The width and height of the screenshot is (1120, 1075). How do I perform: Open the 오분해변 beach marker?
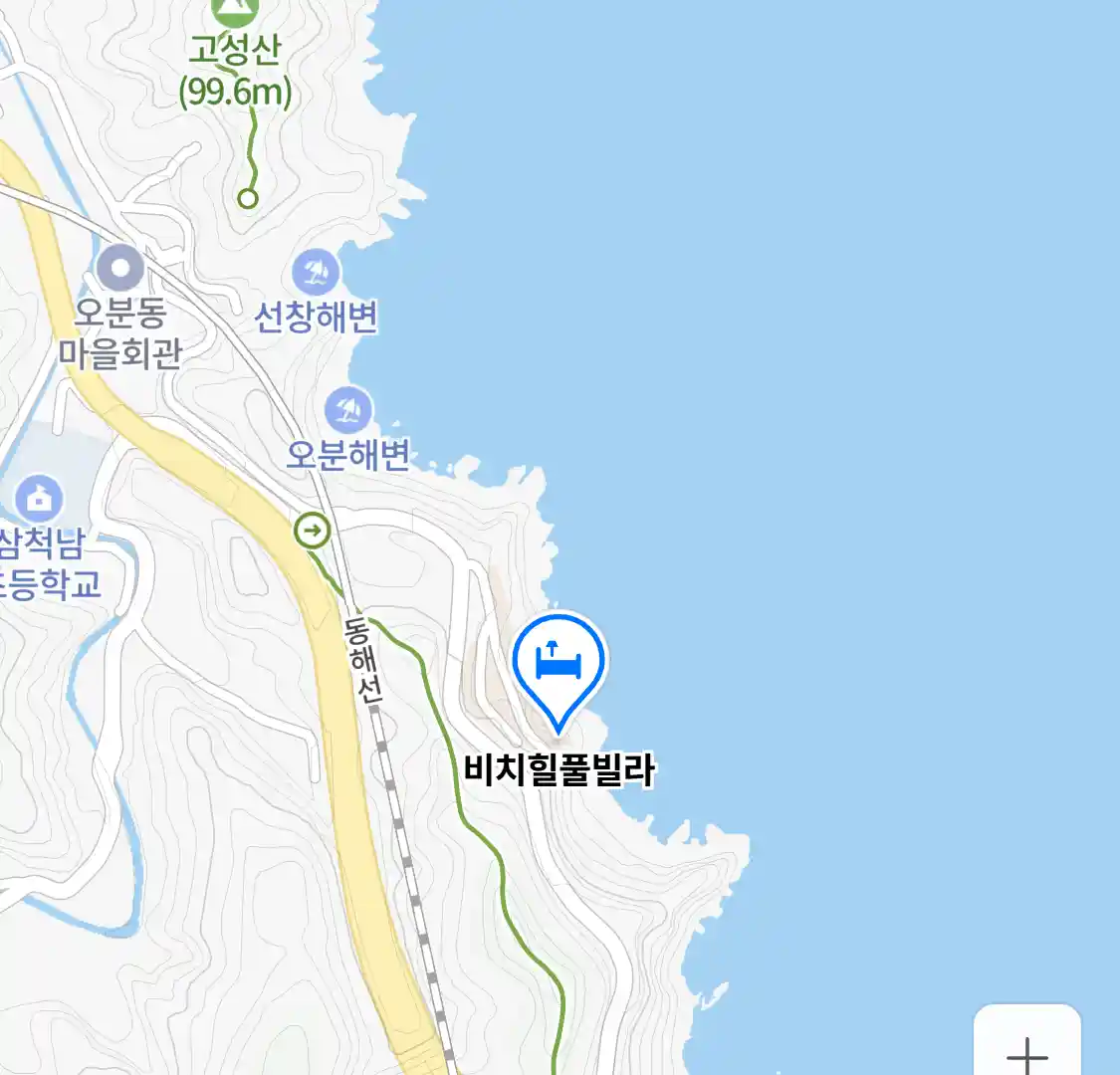(348, 410)
